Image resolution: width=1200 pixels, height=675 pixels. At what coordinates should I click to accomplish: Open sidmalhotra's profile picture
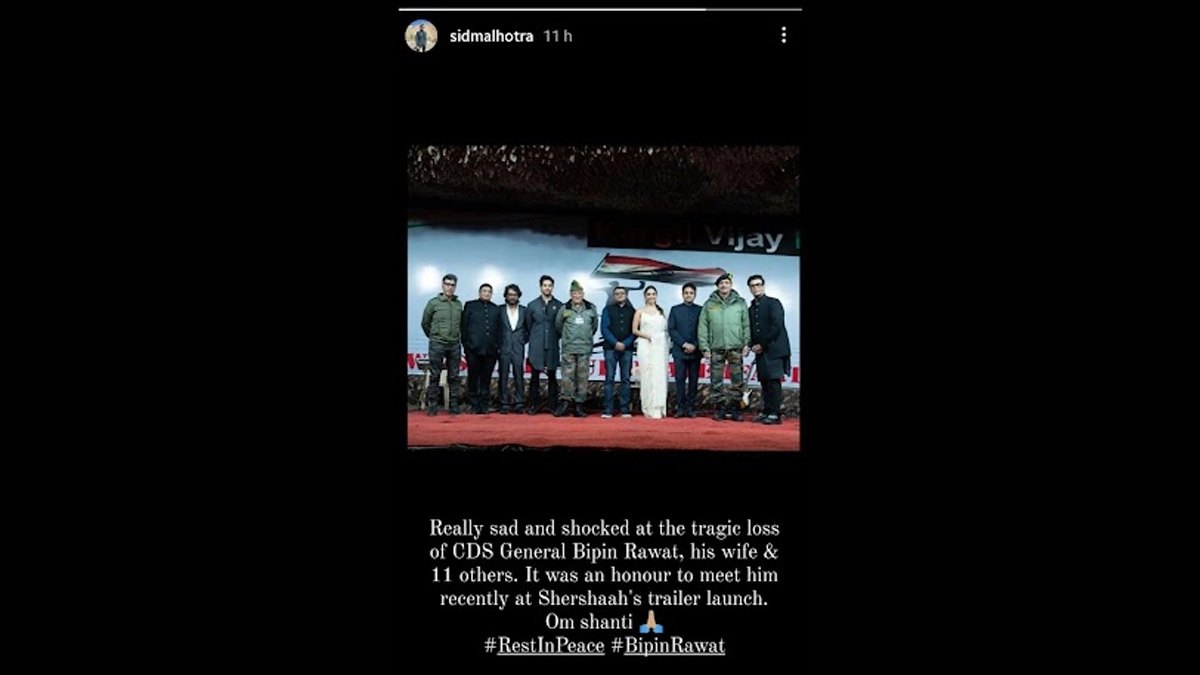click(x=421, y=36)
